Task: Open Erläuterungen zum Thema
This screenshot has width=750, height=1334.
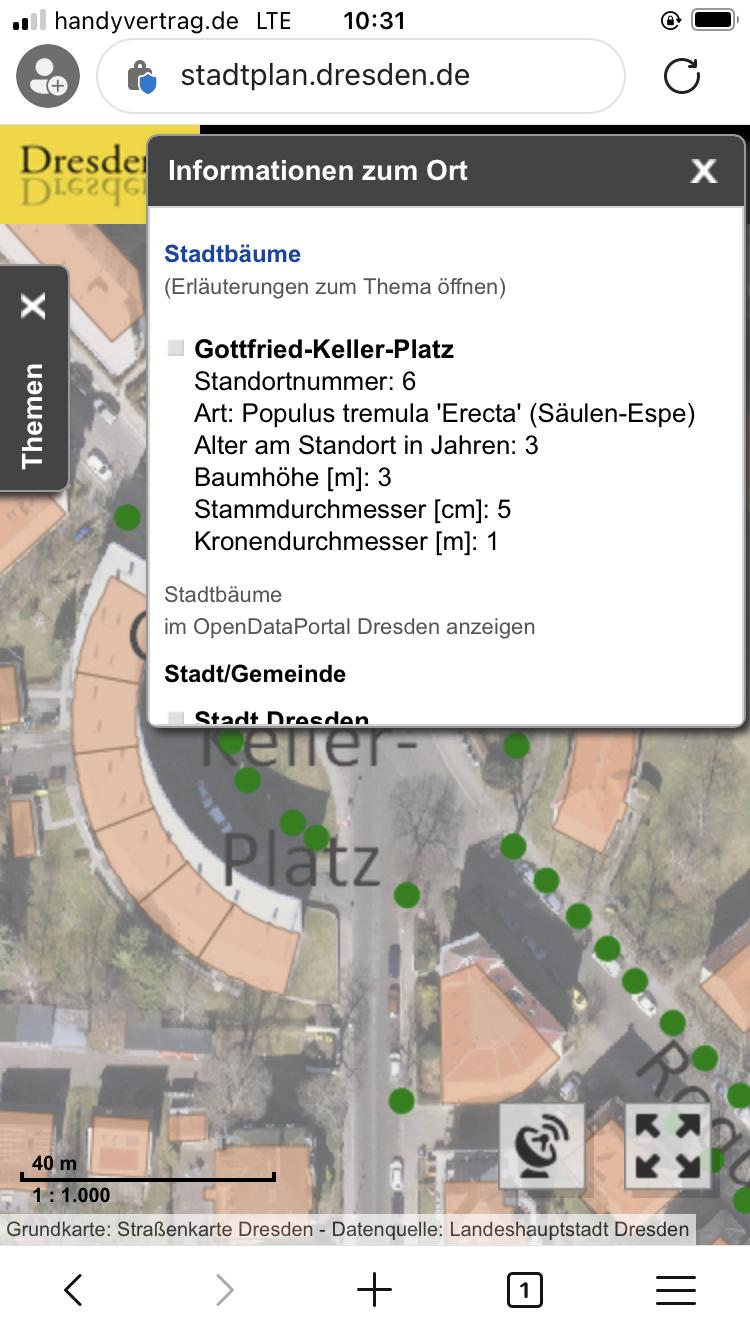Action: click(335, 287)
